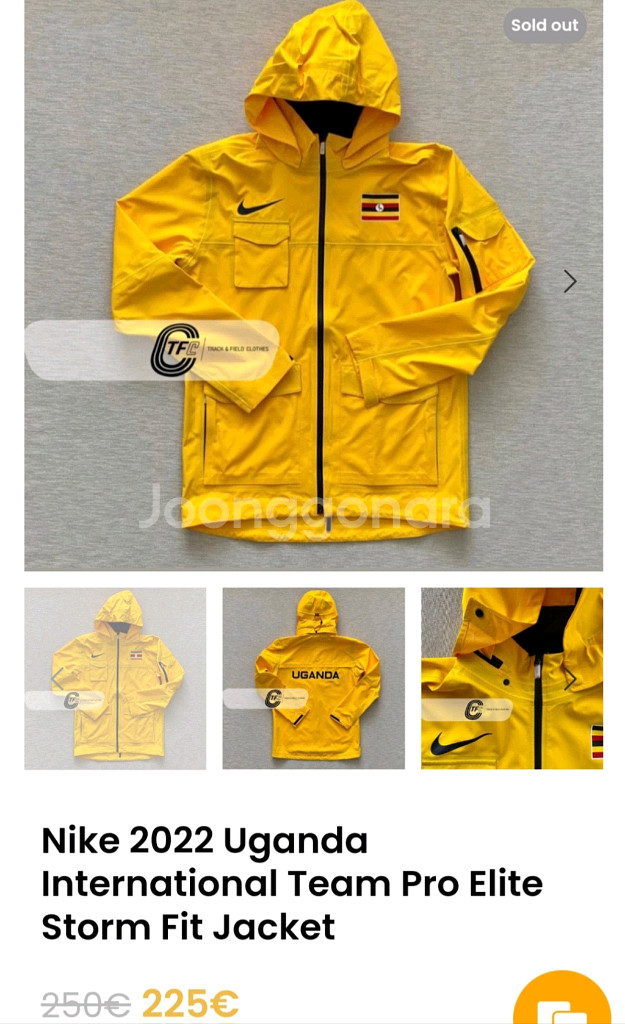This screenshot has height=1024, width=625.
Task: Select the close-up collar and zipper thumbnail
Action: (x=511, y=678)
